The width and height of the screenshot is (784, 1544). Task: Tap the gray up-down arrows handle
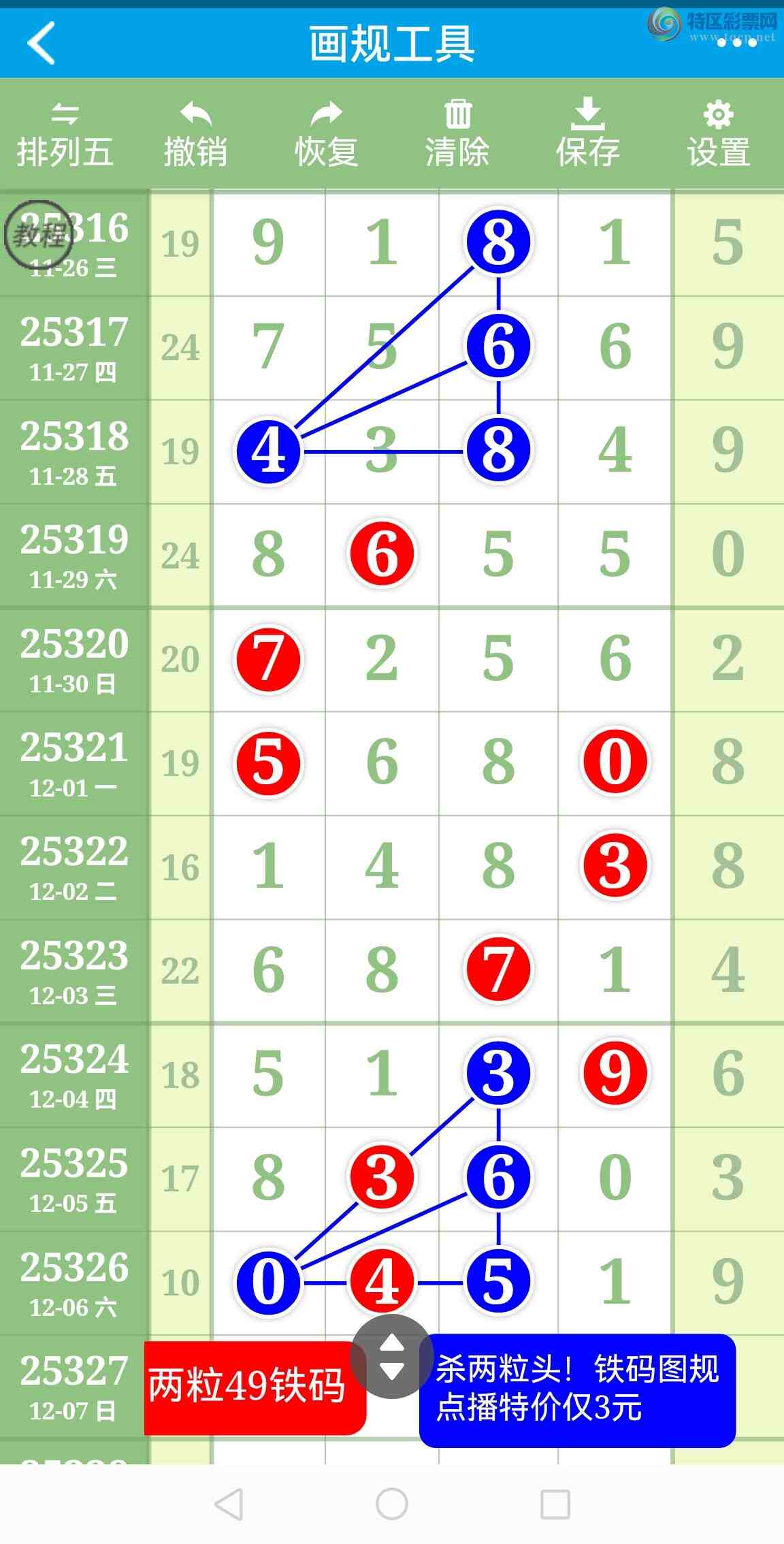391,1356
